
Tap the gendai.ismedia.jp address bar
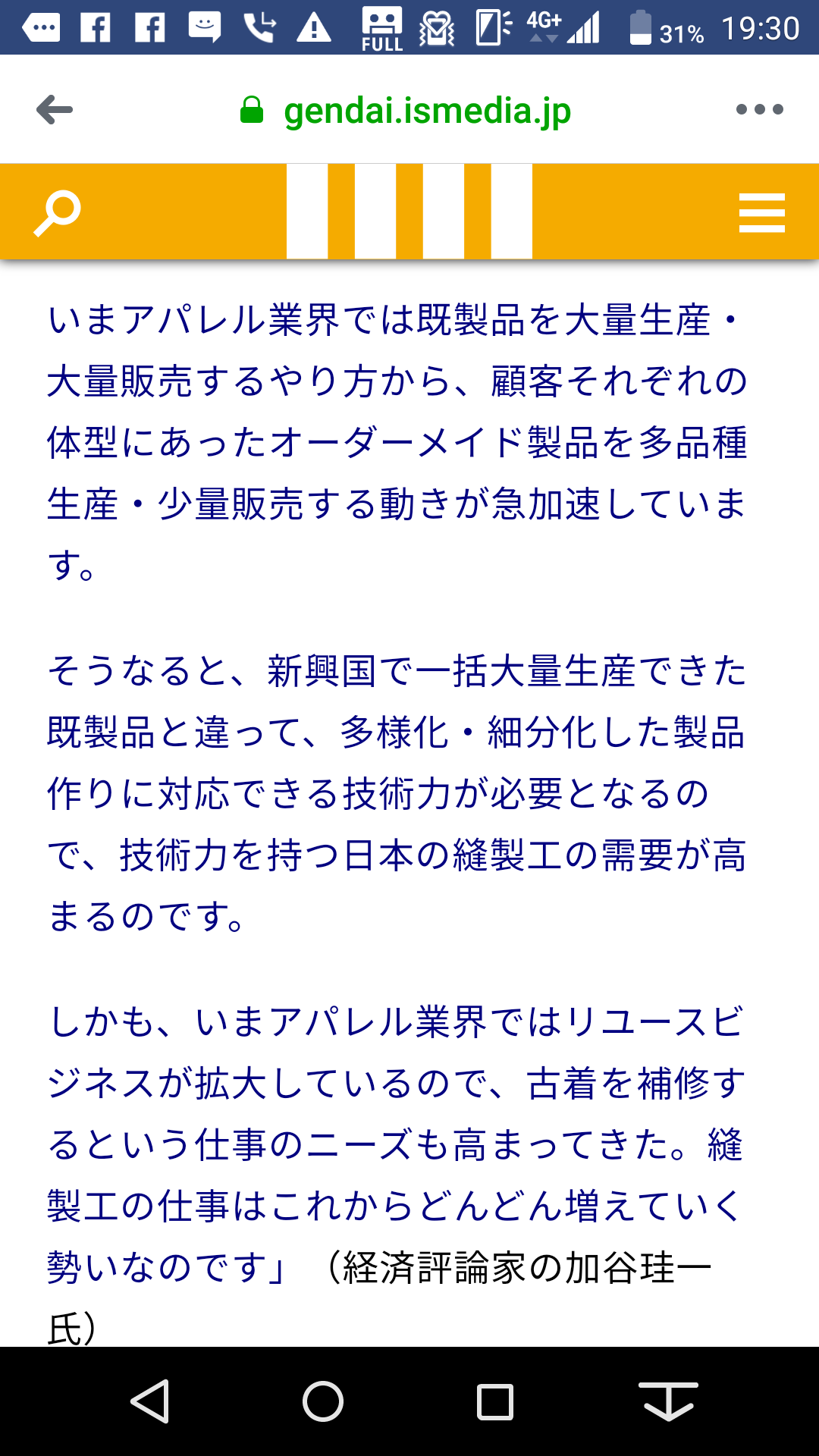(405, 111)
